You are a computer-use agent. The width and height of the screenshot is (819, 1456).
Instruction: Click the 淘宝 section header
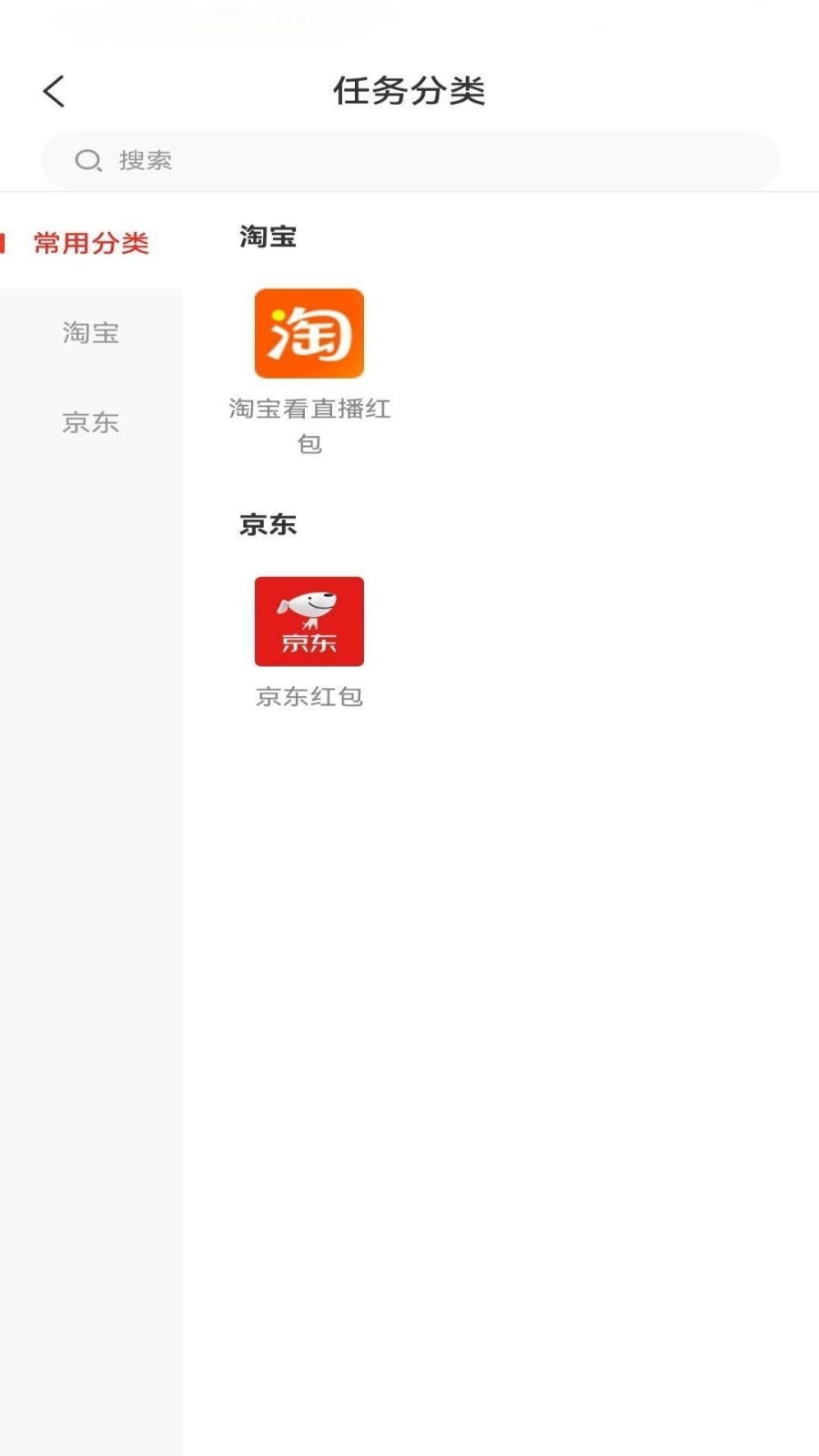tap(268, 236)
